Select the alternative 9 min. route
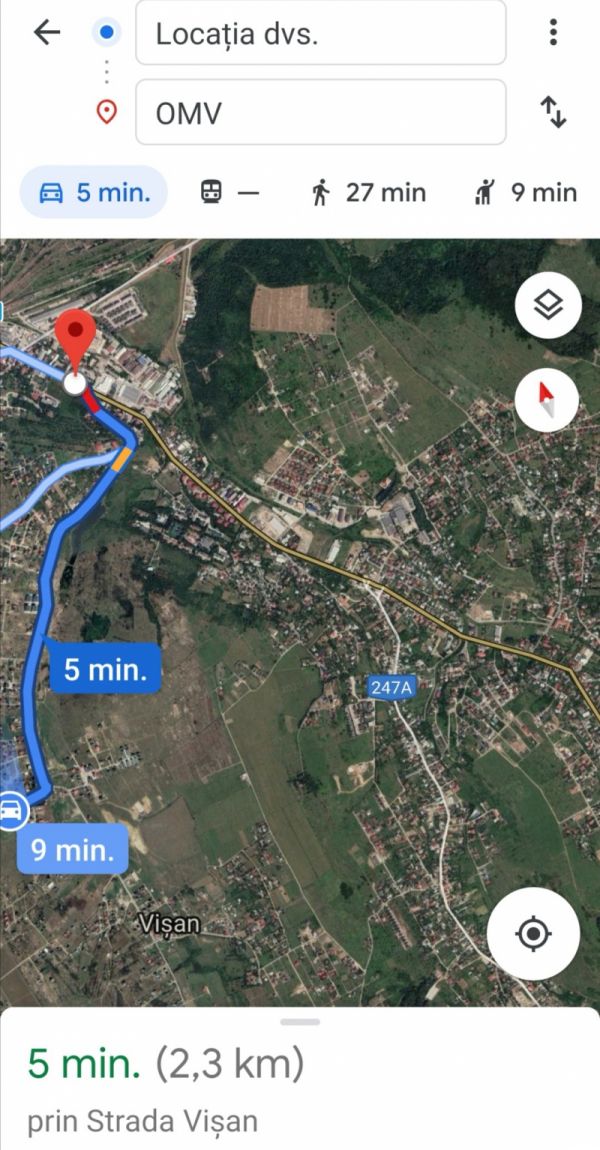 click(72, 850)
